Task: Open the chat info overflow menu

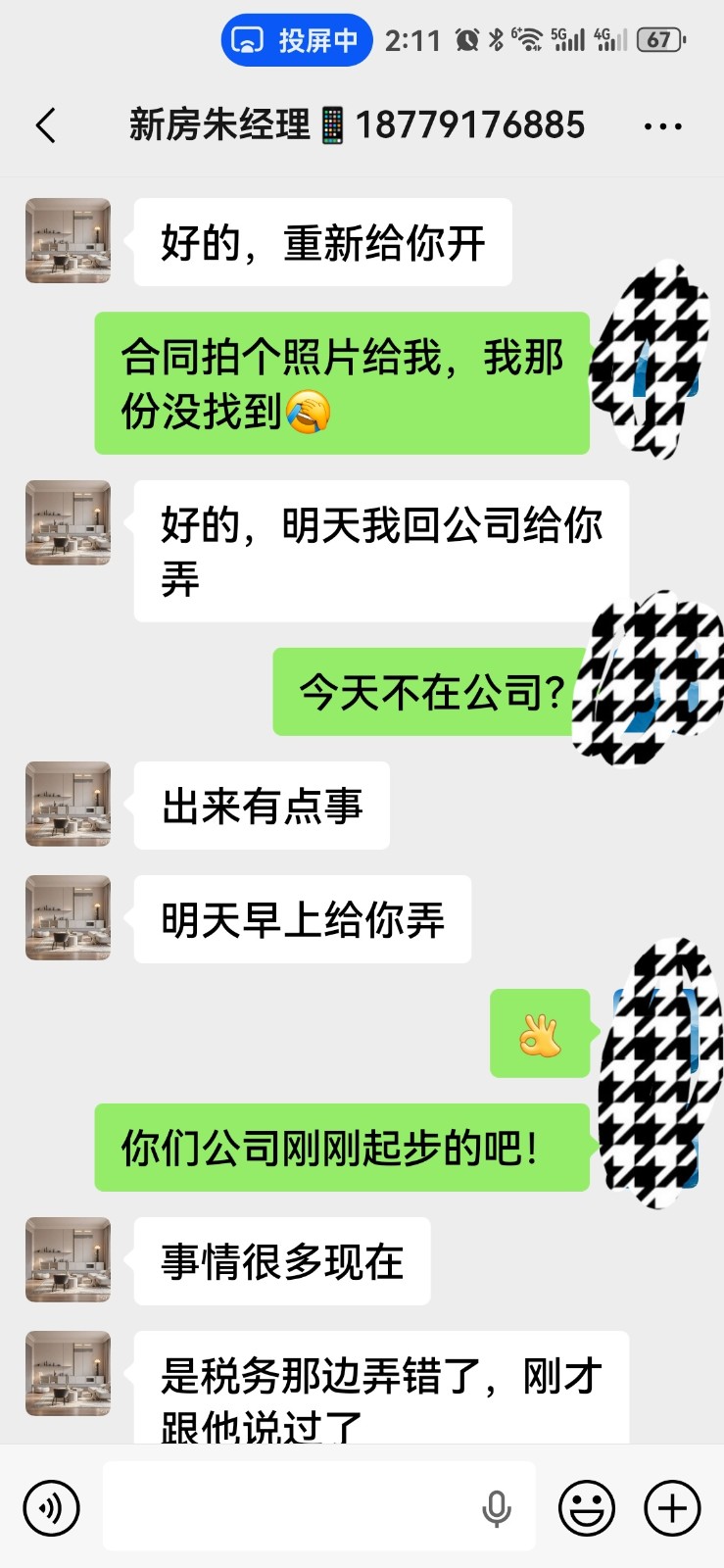Action: pyautogui.click(x=663, y=125)
